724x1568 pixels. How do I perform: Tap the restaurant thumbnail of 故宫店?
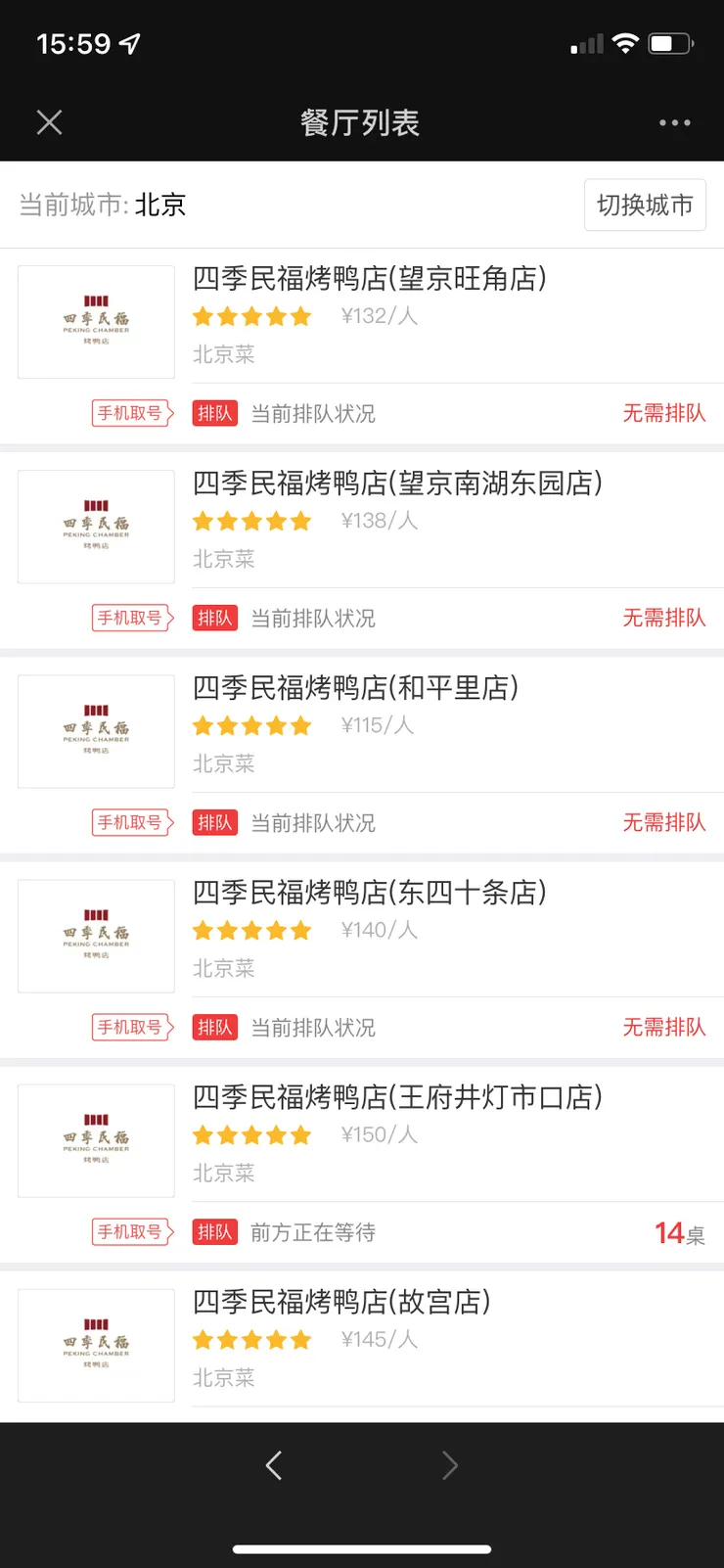coord(95,1346)
